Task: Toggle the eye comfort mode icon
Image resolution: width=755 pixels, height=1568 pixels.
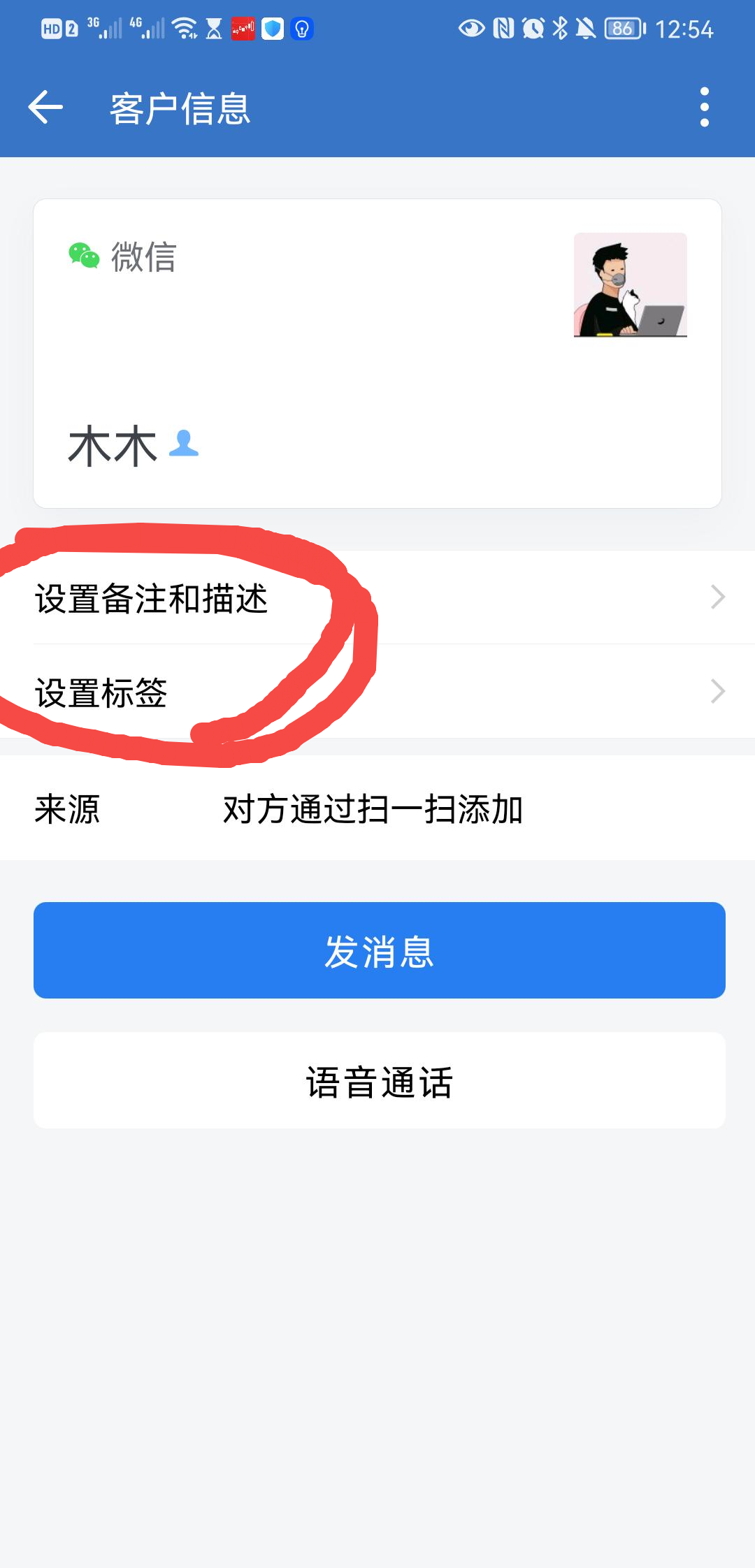Action: 470,28
